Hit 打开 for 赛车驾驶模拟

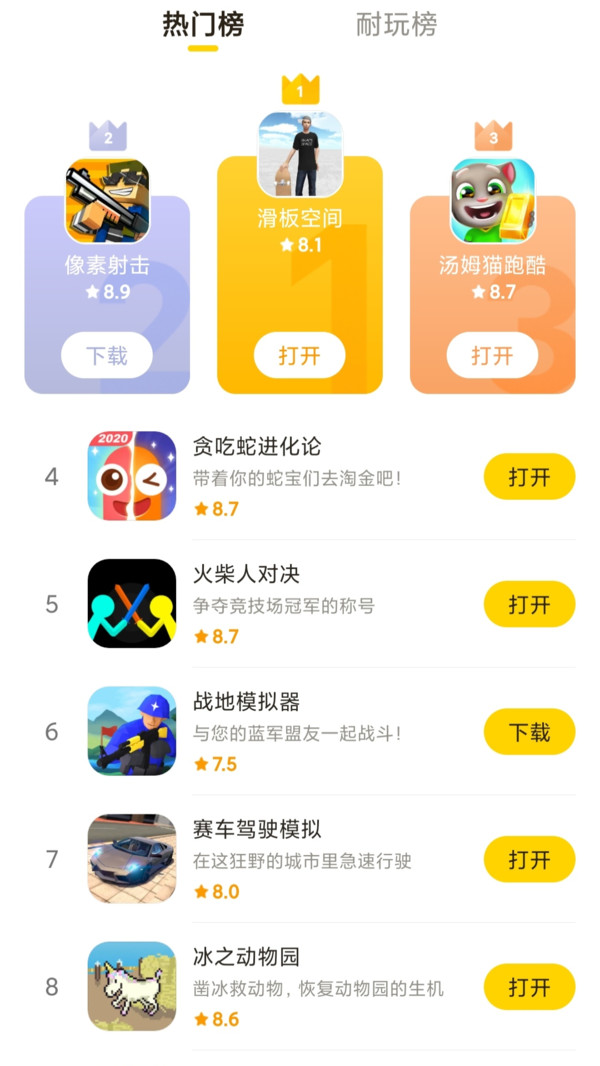pos(529,859)
